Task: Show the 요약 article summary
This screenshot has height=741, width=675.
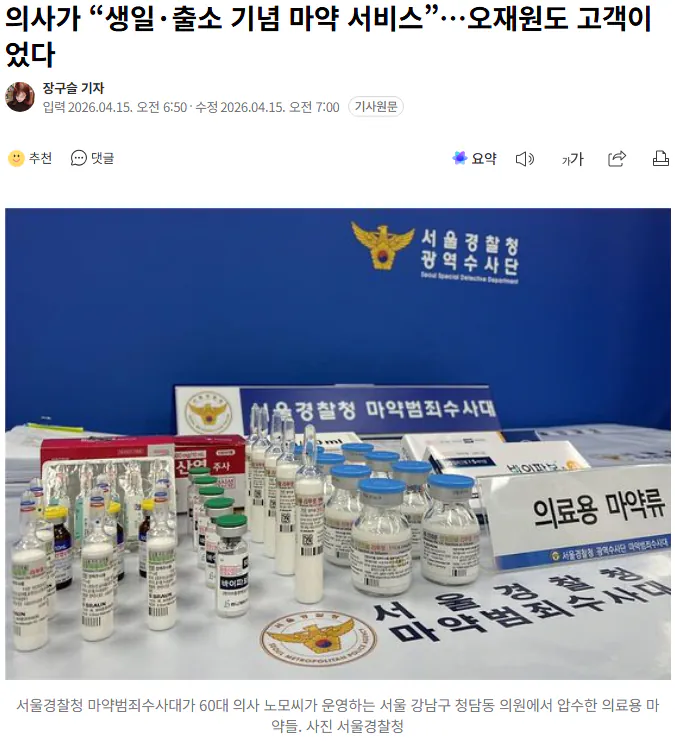Action: [x=474, y=158]
